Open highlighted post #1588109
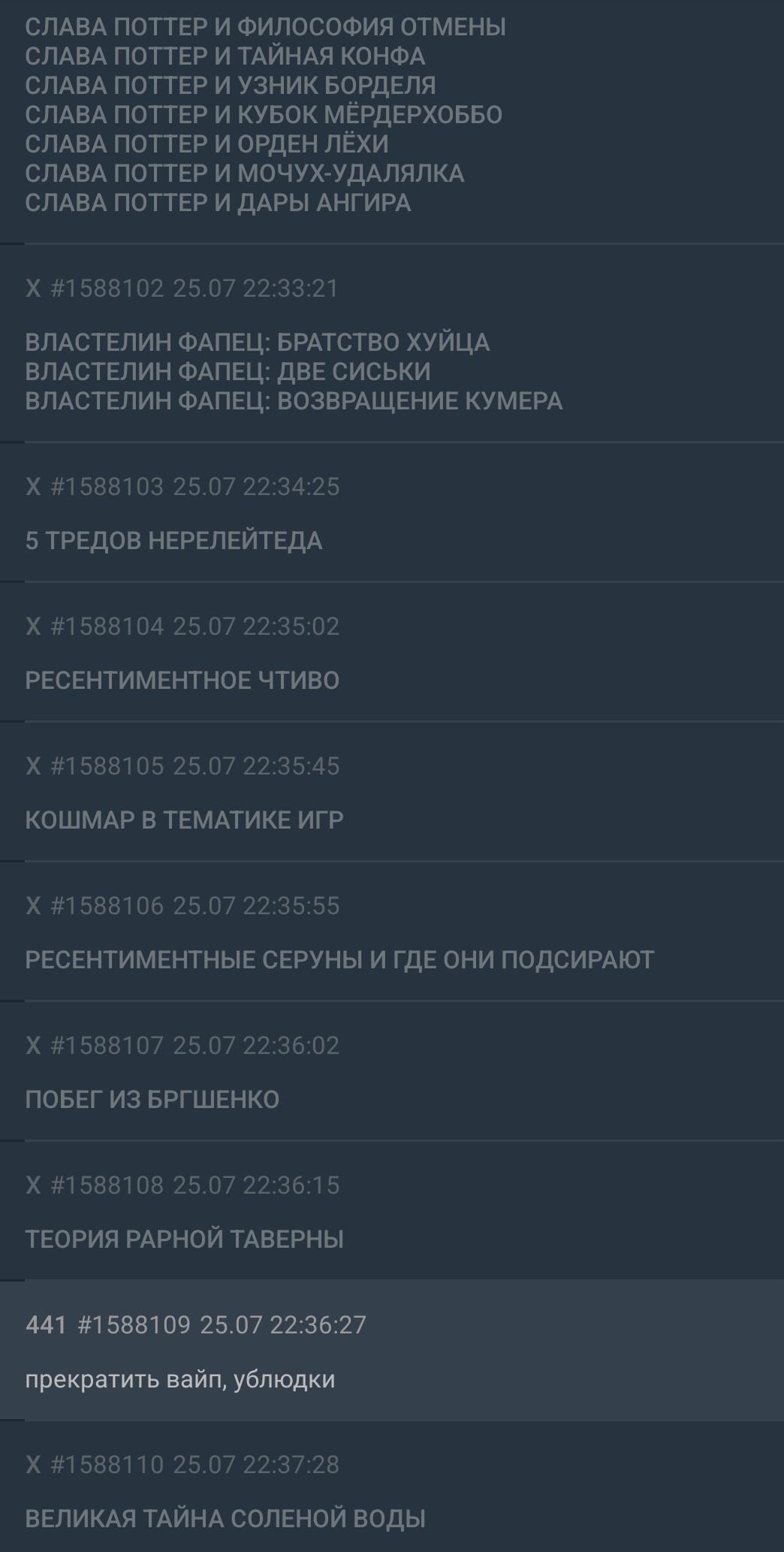This screenshot has width=784, height=1552. (x=134, y=1325)
